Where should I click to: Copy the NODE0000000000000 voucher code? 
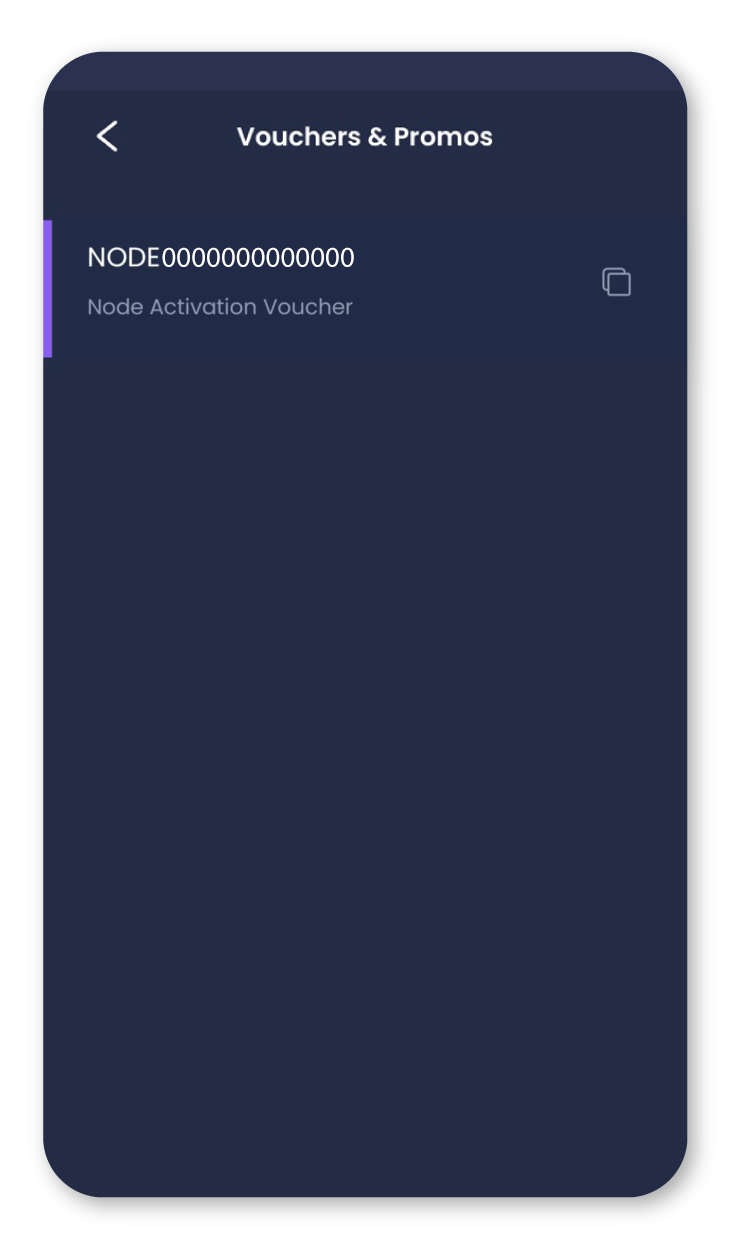point(616,282)
